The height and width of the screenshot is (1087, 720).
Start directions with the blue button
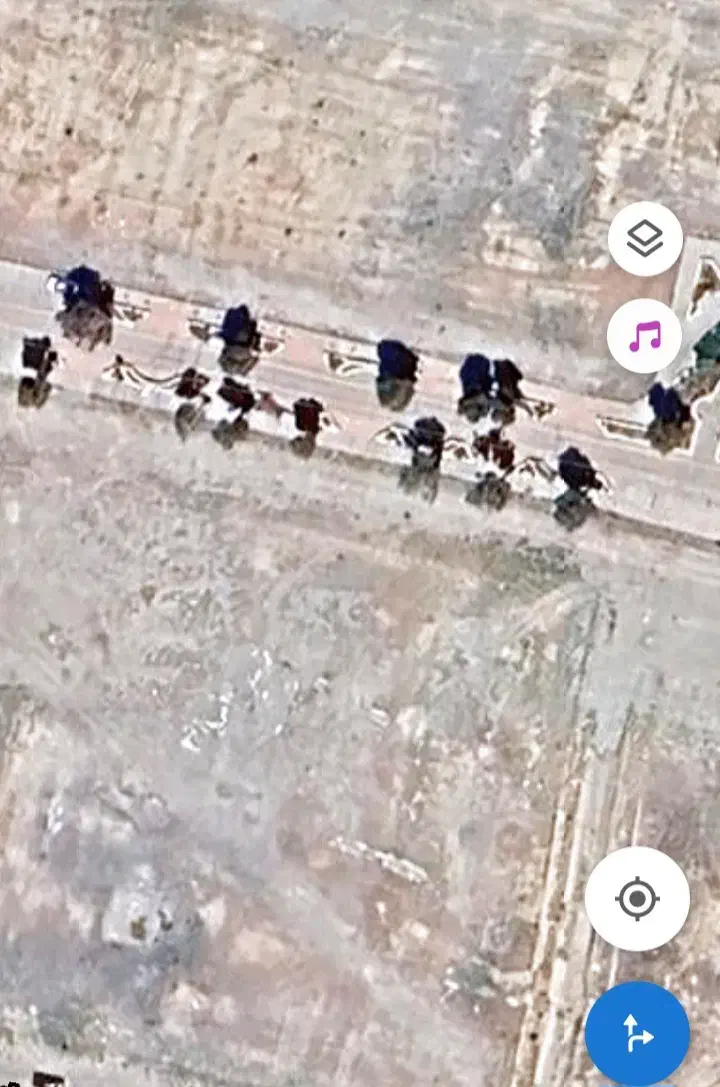[637, 1033]
